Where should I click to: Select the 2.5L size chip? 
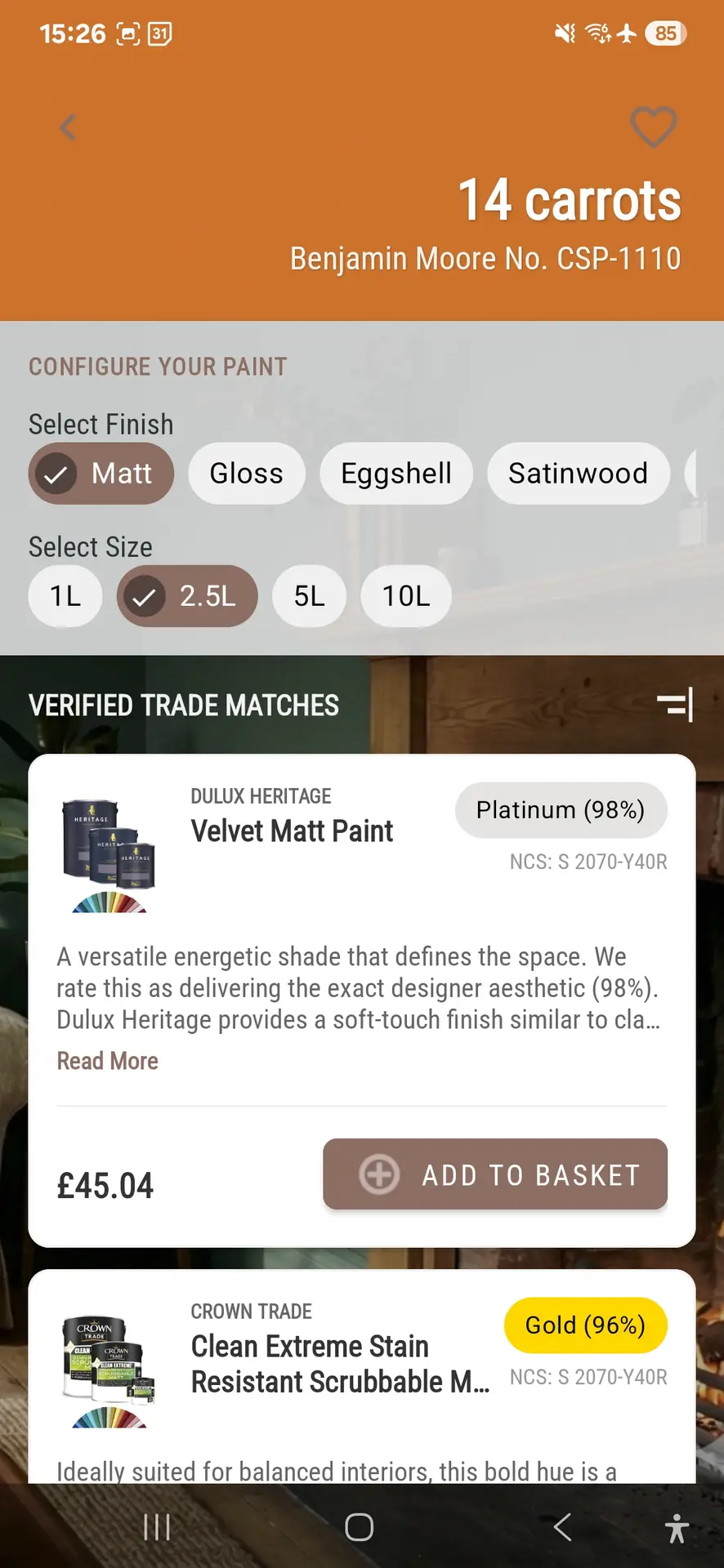(x=187, y=596)
